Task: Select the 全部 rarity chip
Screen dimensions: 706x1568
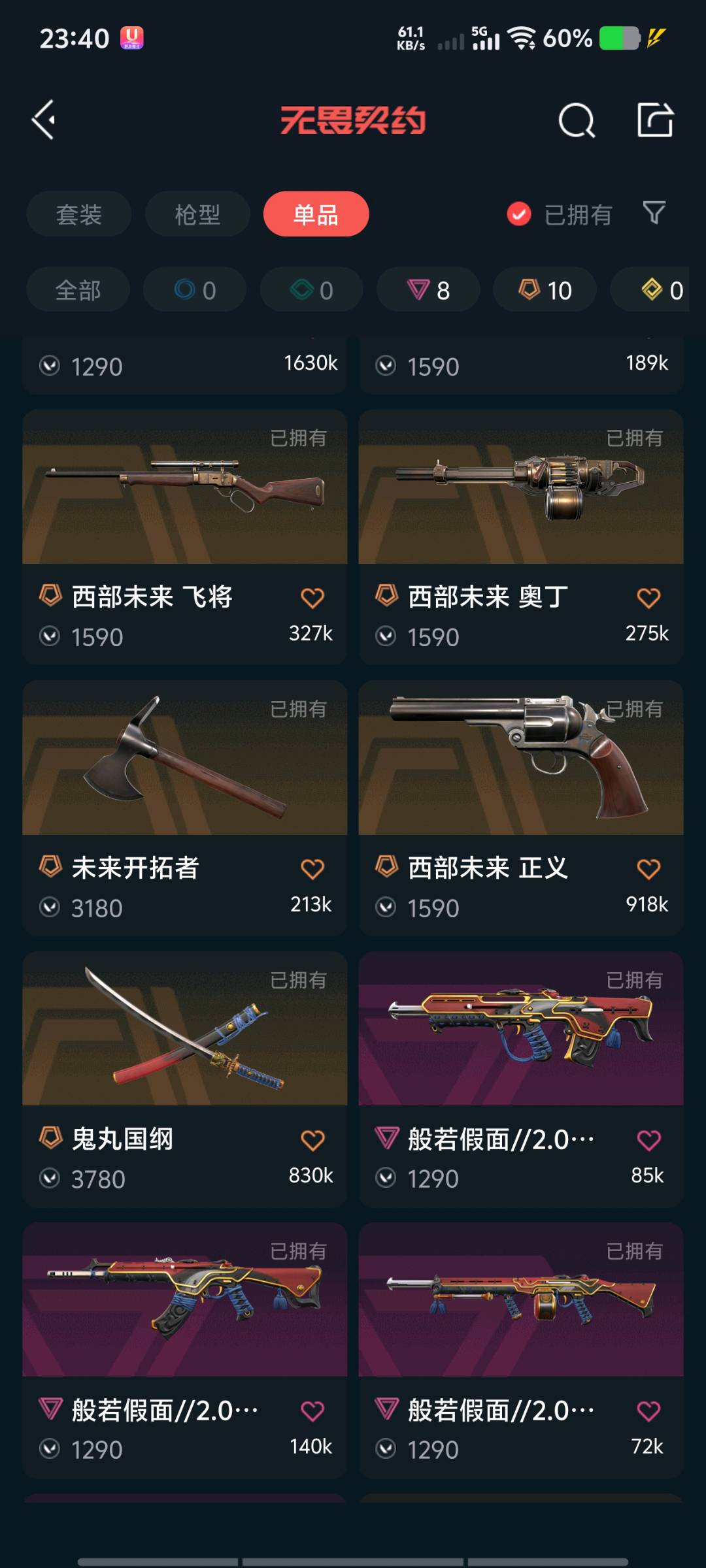Action: (x=78, y=290)
